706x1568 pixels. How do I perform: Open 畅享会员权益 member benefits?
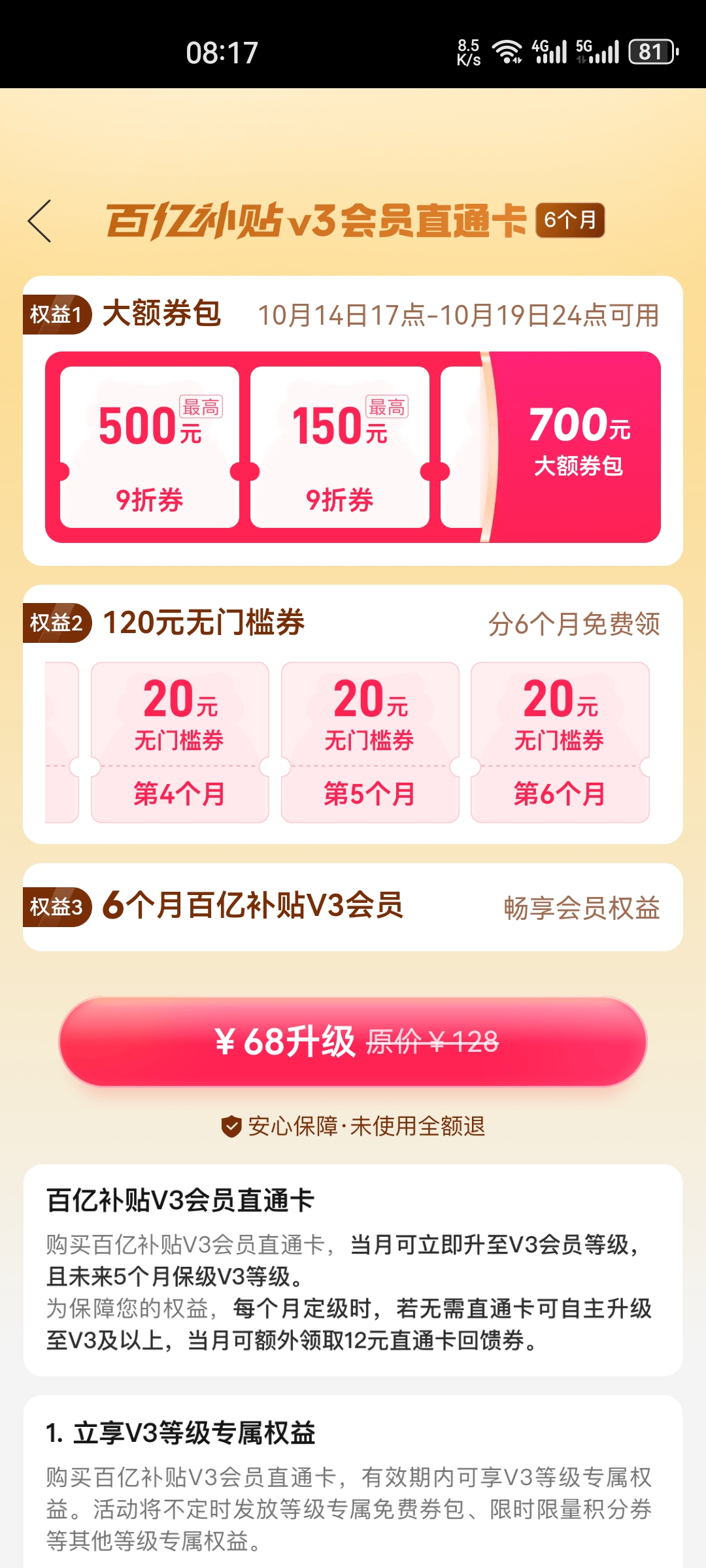coord(581,908)
